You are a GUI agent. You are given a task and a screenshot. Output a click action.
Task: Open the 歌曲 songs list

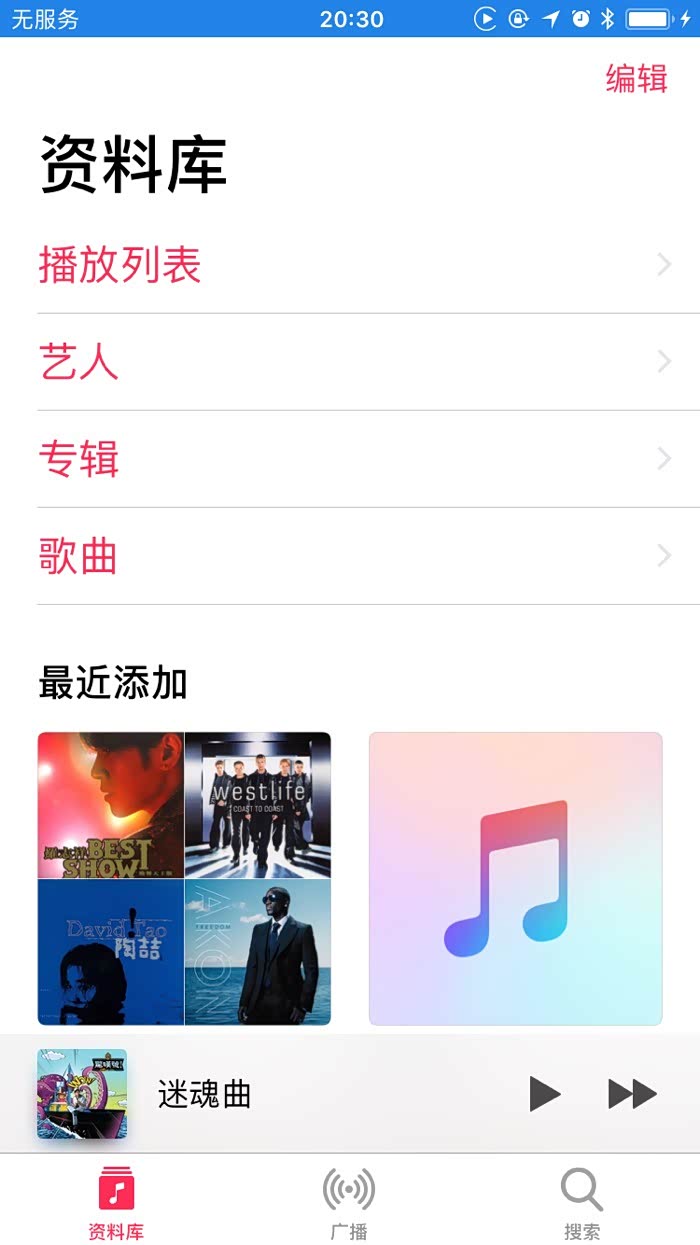[x=78, y=556]
